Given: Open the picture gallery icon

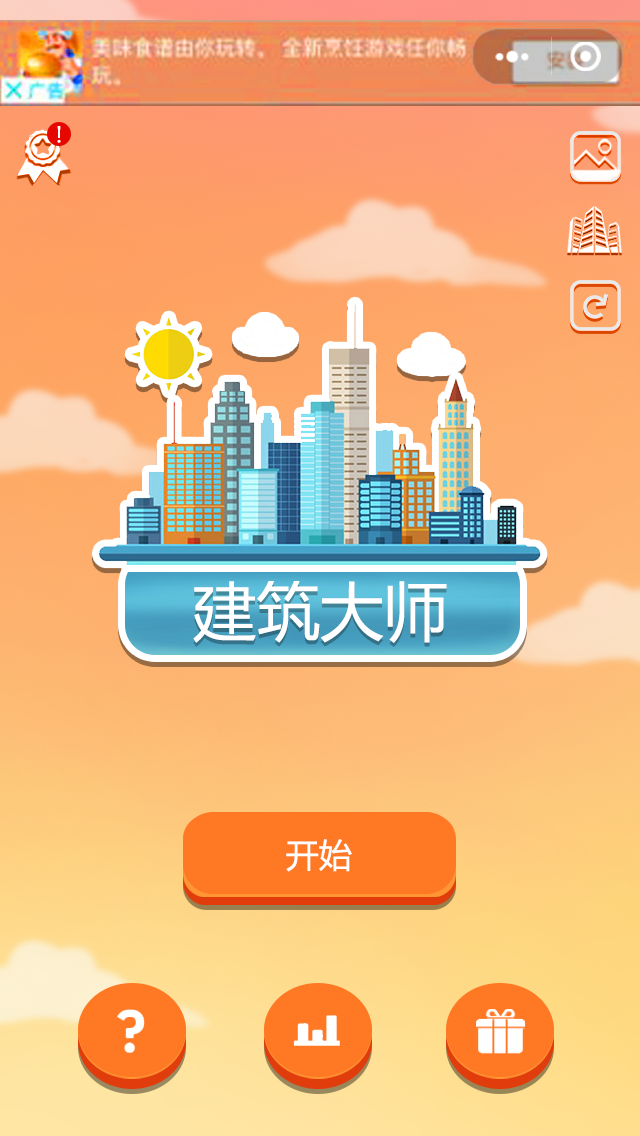Looking at the screenshot, I should pos(595,156).
